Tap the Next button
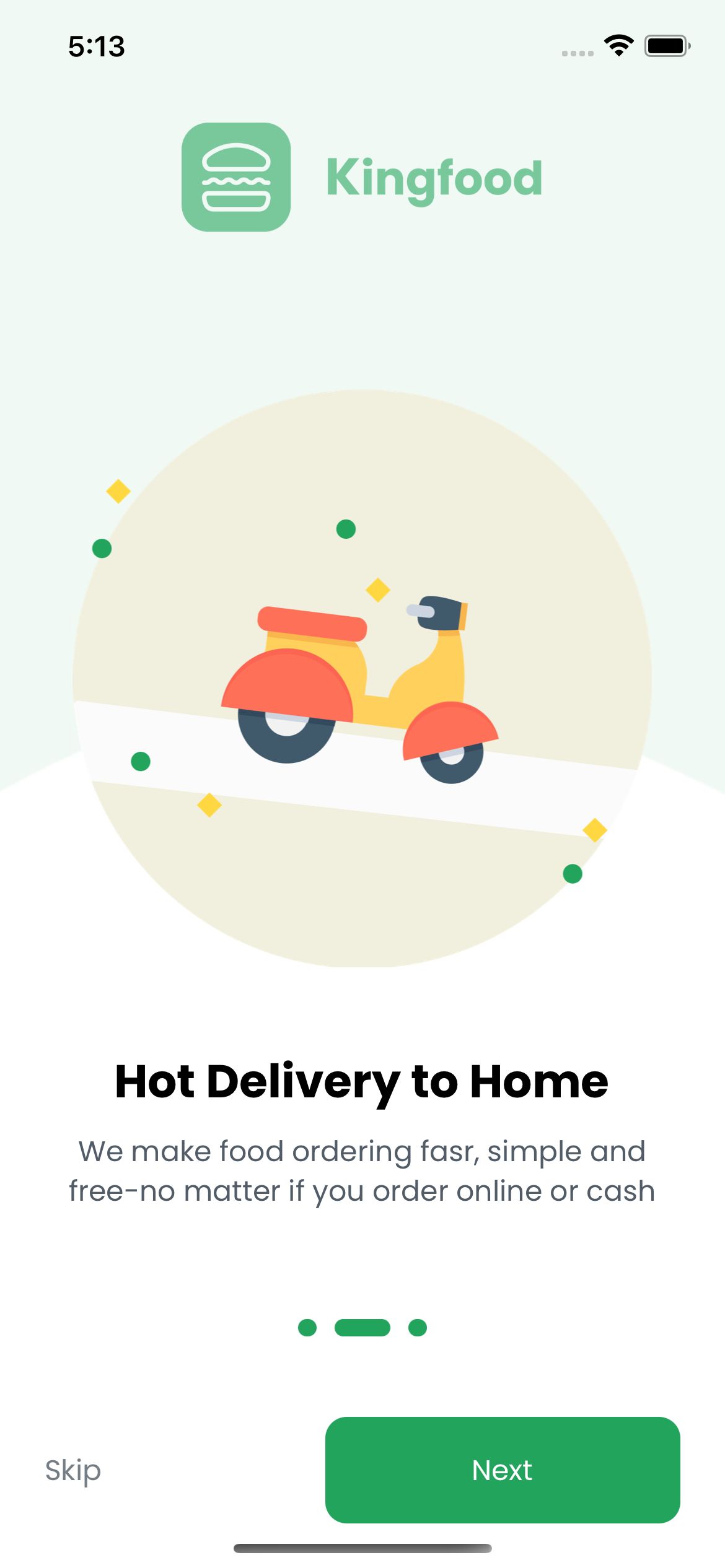The height and width of the screenshot is (1568, 725). [502, 1470]
